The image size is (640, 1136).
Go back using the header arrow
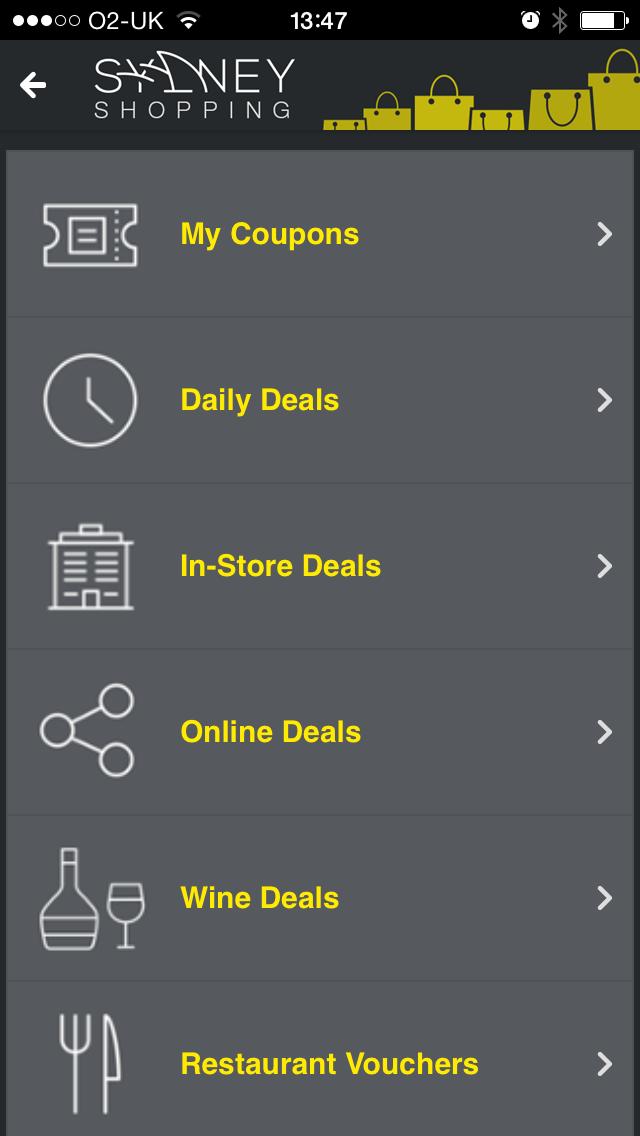(33, 86)
